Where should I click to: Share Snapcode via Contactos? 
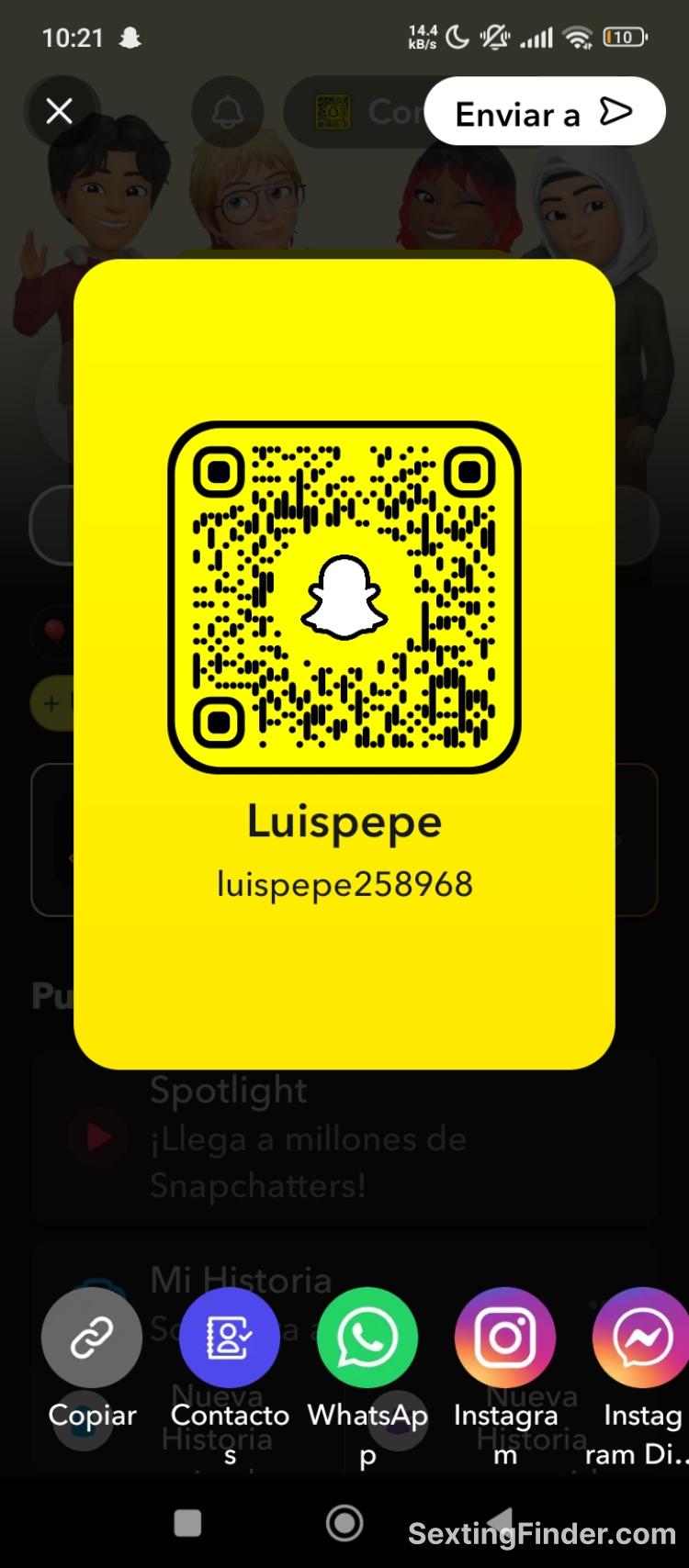(230, 1338)
